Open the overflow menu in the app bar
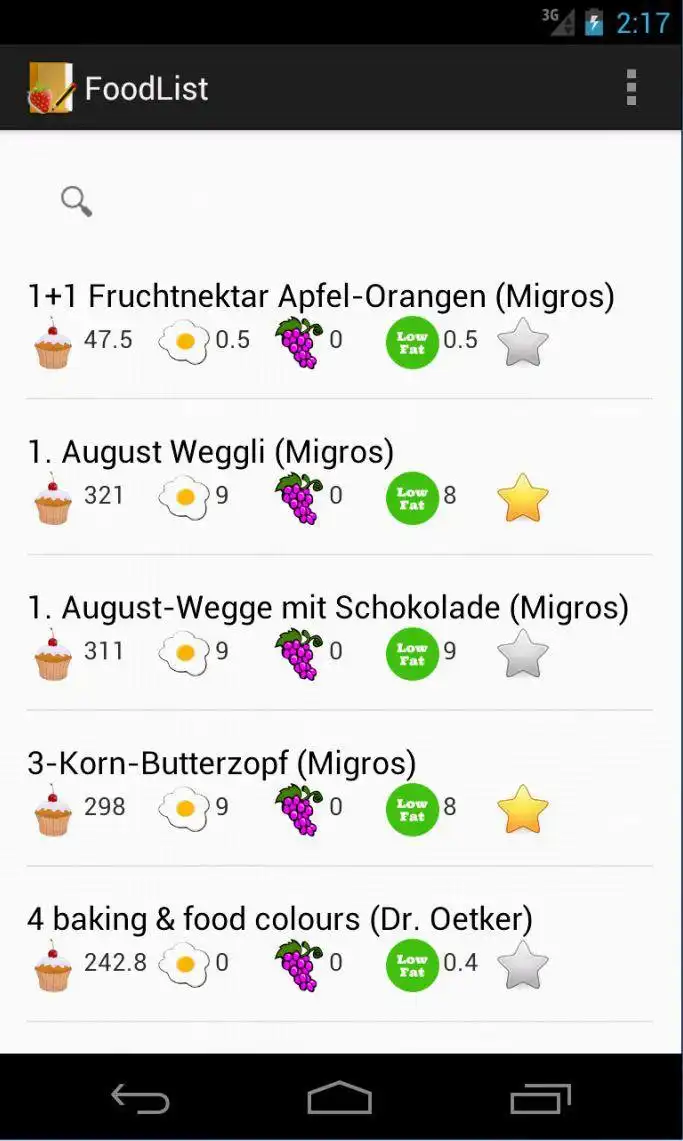This screenshot has height=1141, width=683. (631, 88)
